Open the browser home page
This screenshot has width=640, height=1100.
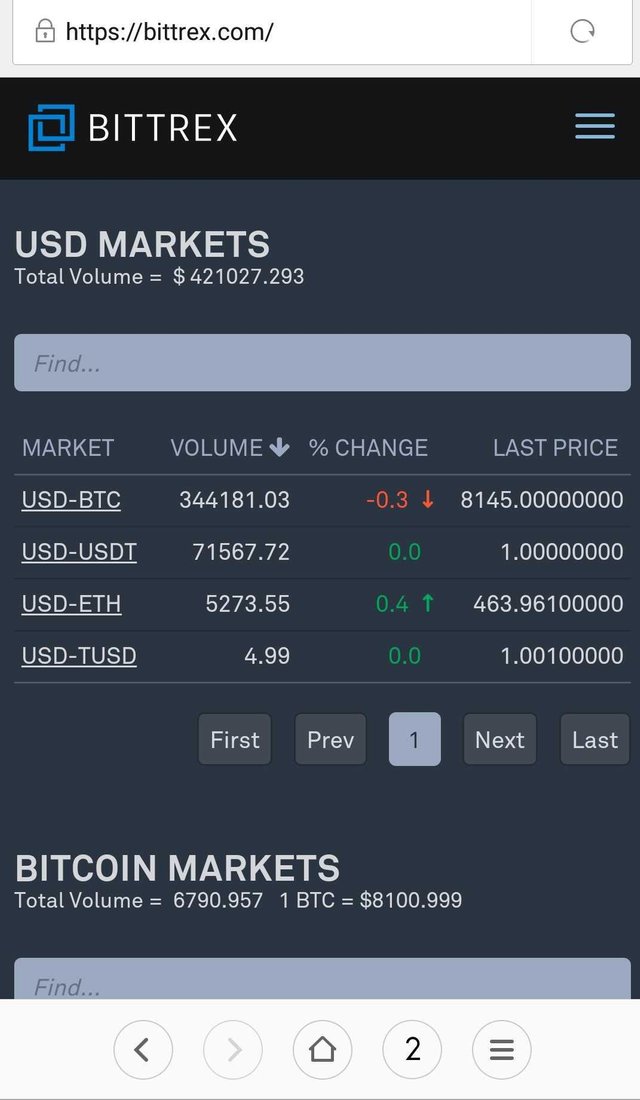click(x=322, y=1049)
